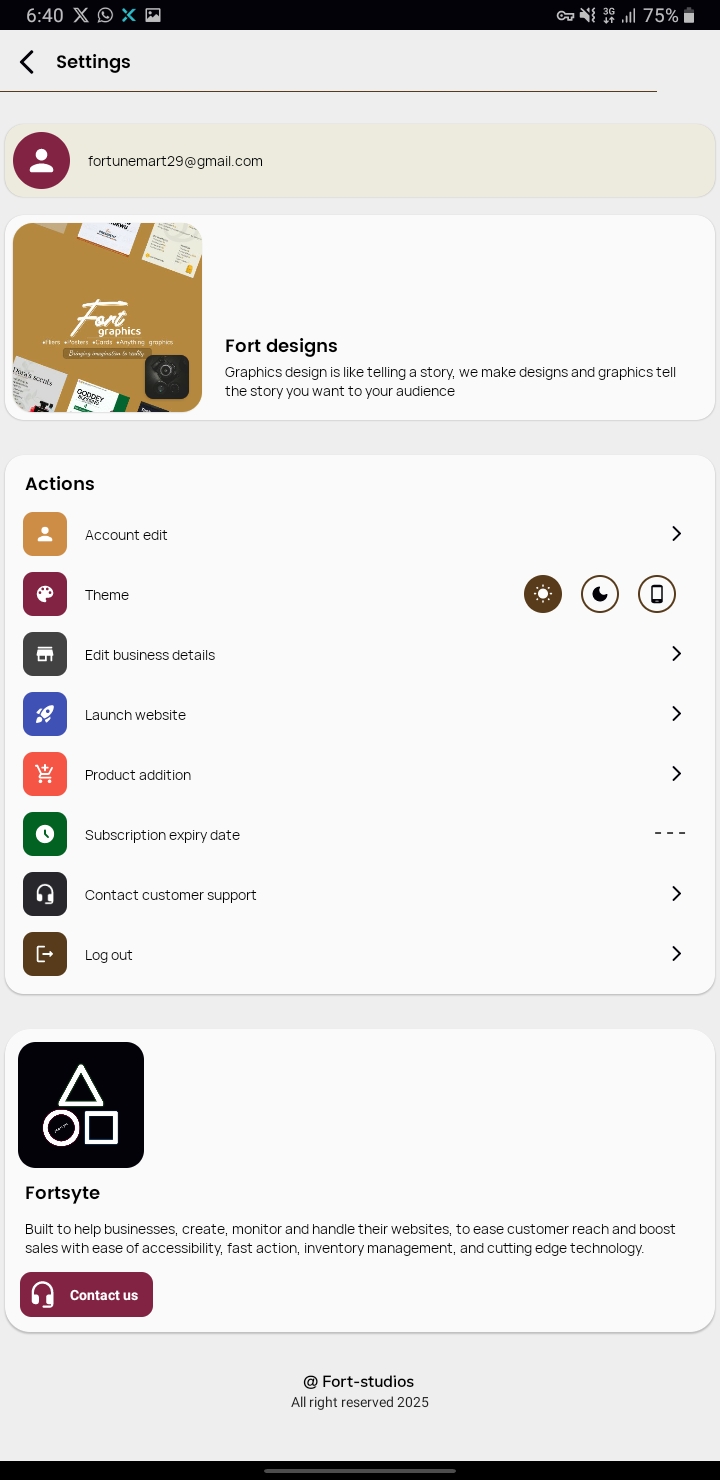
Task: Open Edit business details
Action: pos(360,655)
